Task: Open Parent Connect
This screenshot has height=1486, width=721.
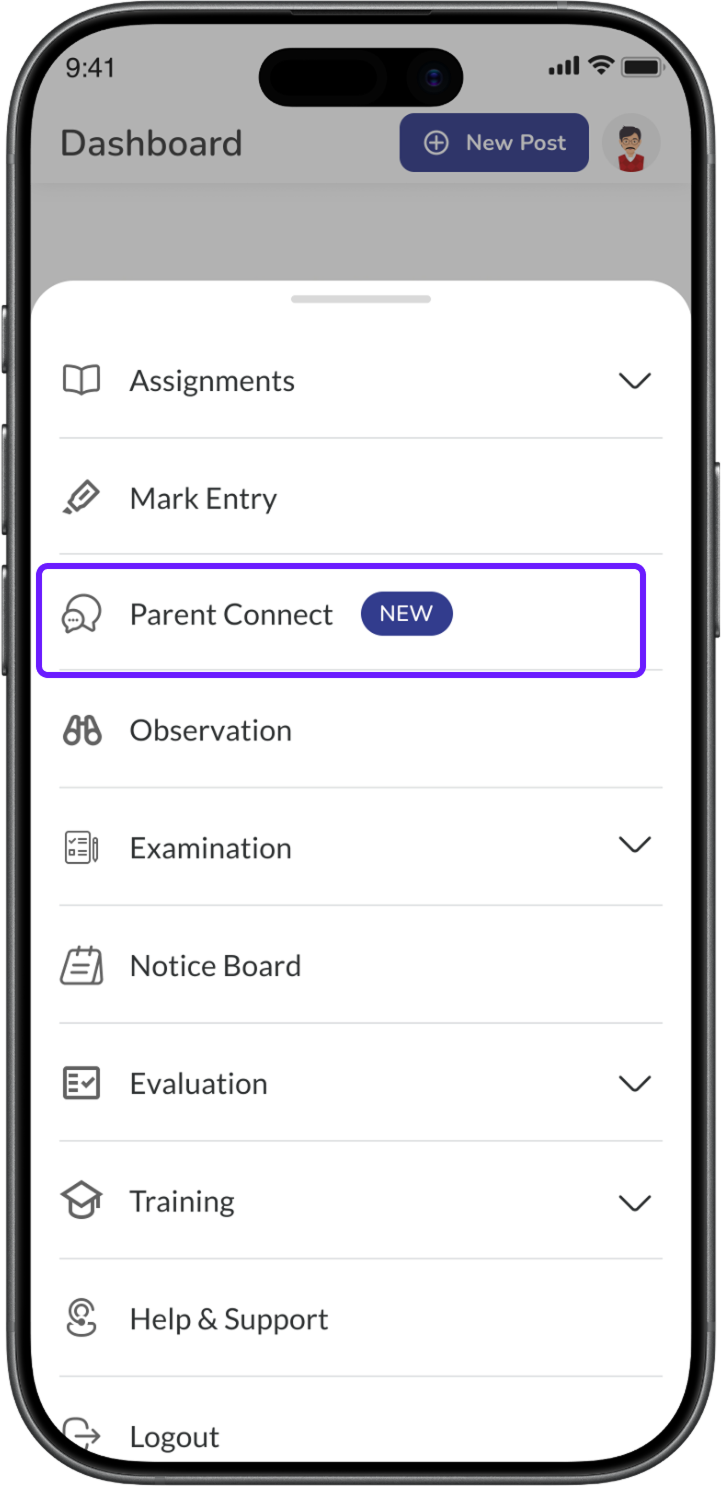Action: click(x=231, y=614)
